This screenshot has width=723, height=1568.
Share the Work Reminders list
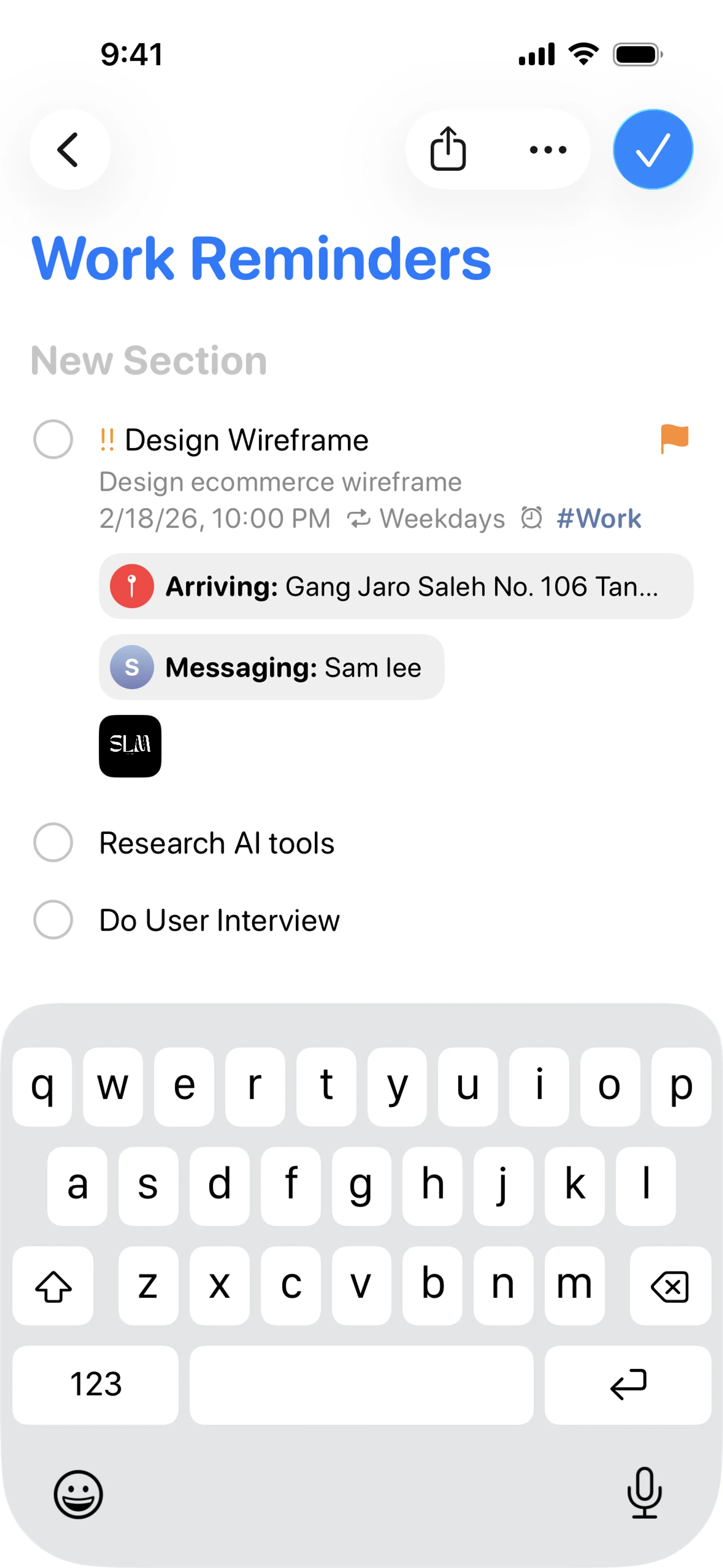[448, 150]
